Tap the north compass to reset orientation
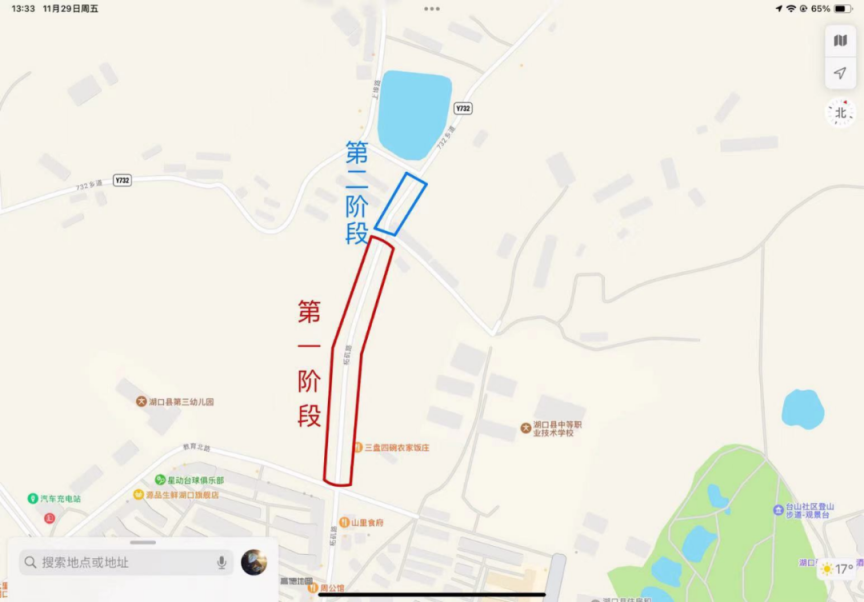The image size is (864, 602). tap(840, 112)
